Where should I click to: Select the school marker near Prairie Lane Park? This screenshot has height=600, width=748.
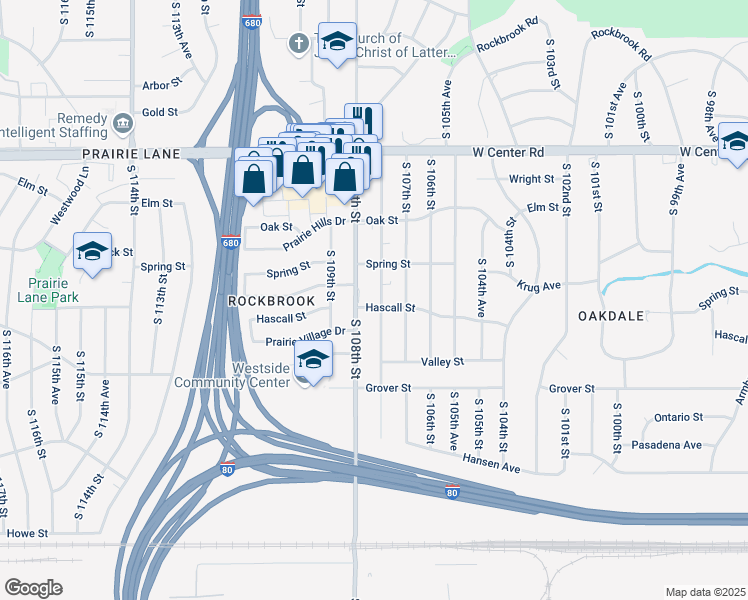pyautogui.click(x=93, y=252)
